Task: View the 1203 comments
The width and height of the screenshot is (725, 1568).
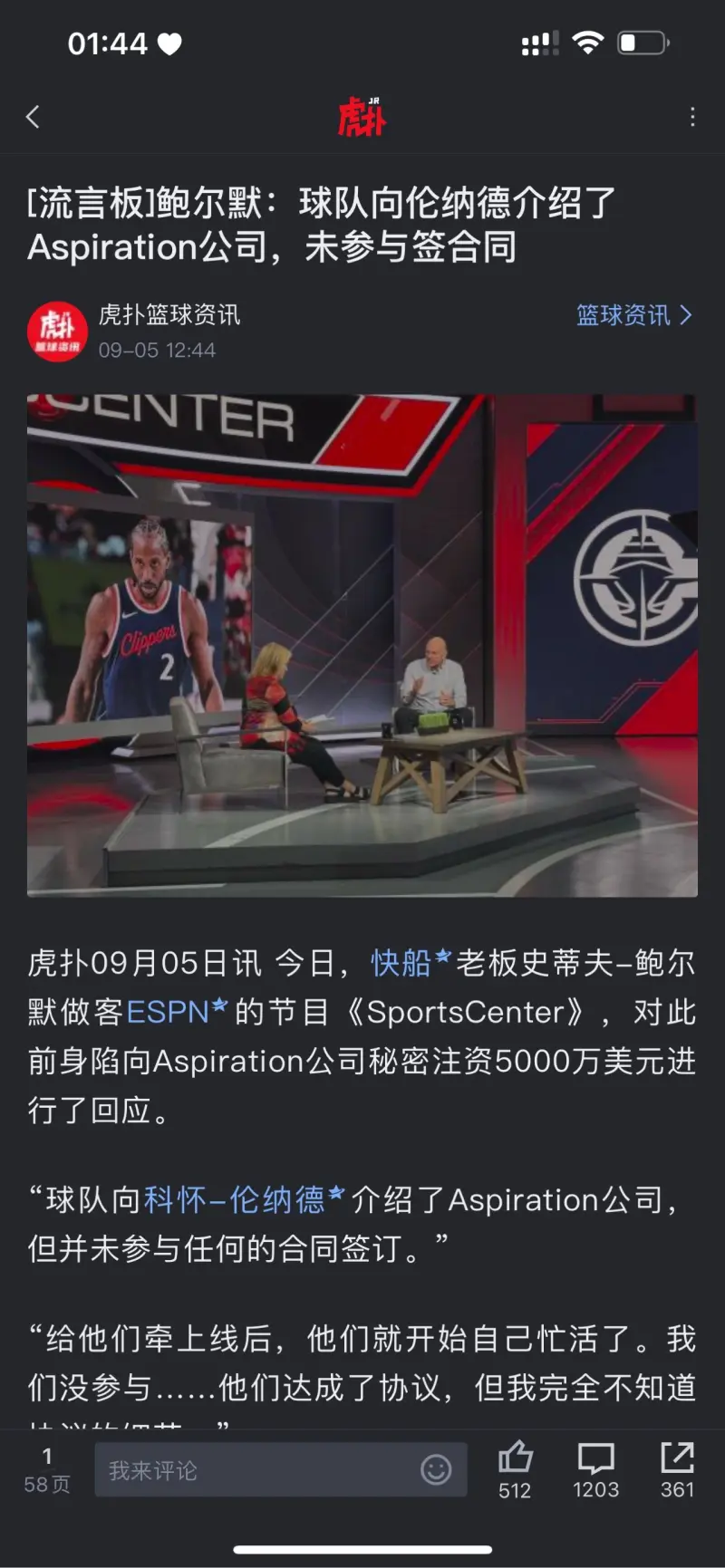Action: 595,1467
